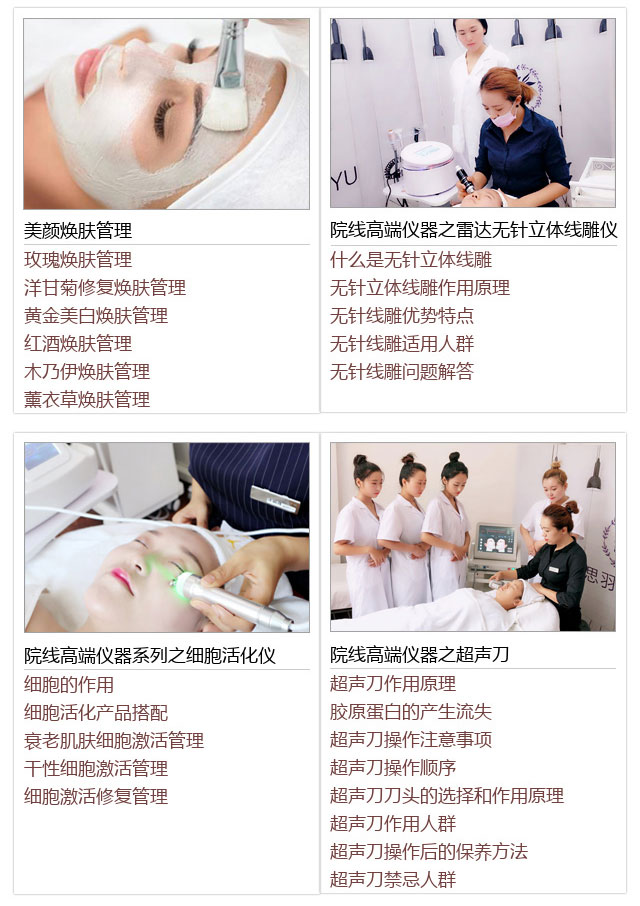Tap the 薰衣草焕肤管理 link
Screen dimensions: 640x906
(x=87, y=400)
